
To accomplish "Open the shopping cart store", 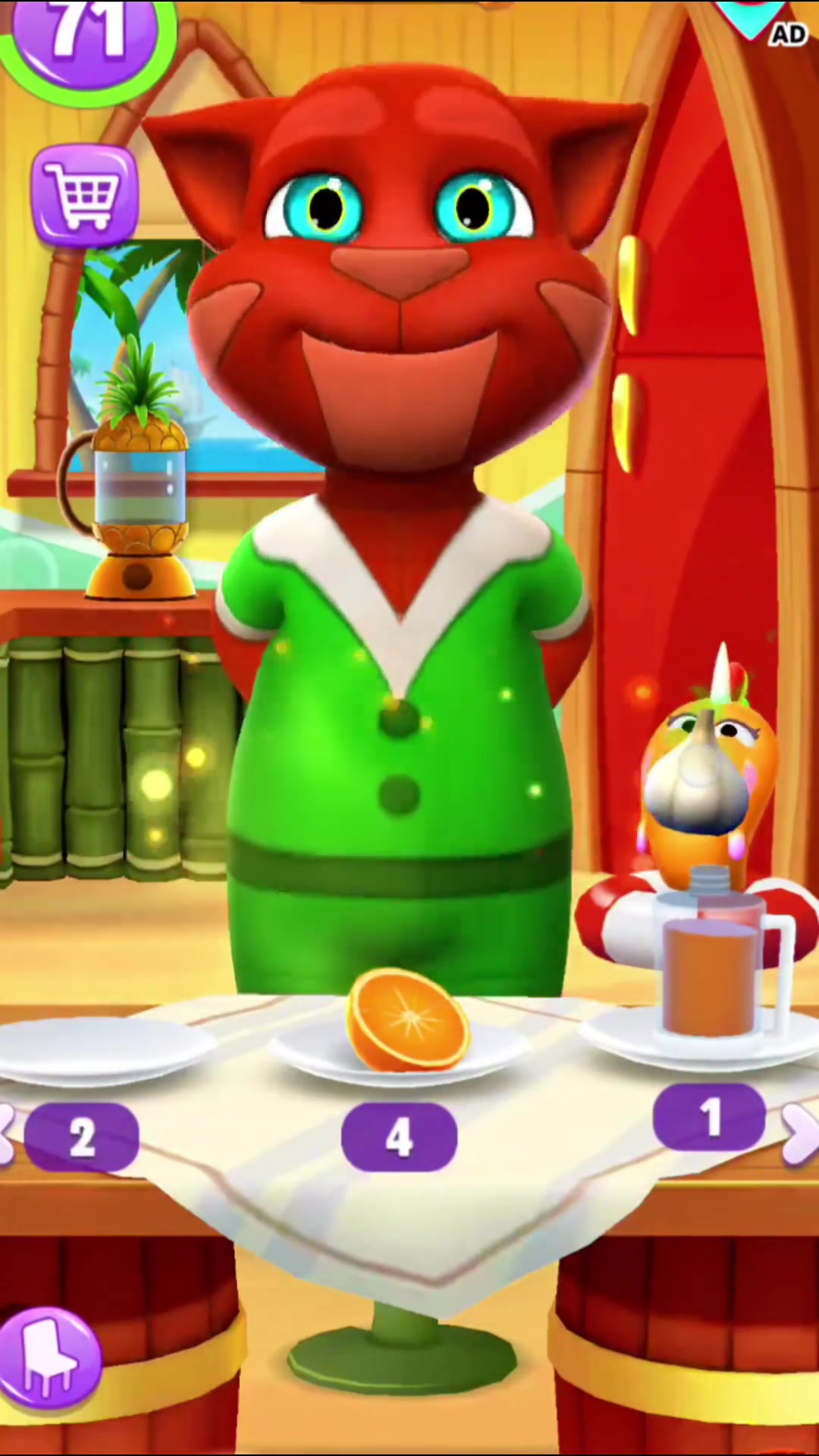I will [x=84, y=196].
